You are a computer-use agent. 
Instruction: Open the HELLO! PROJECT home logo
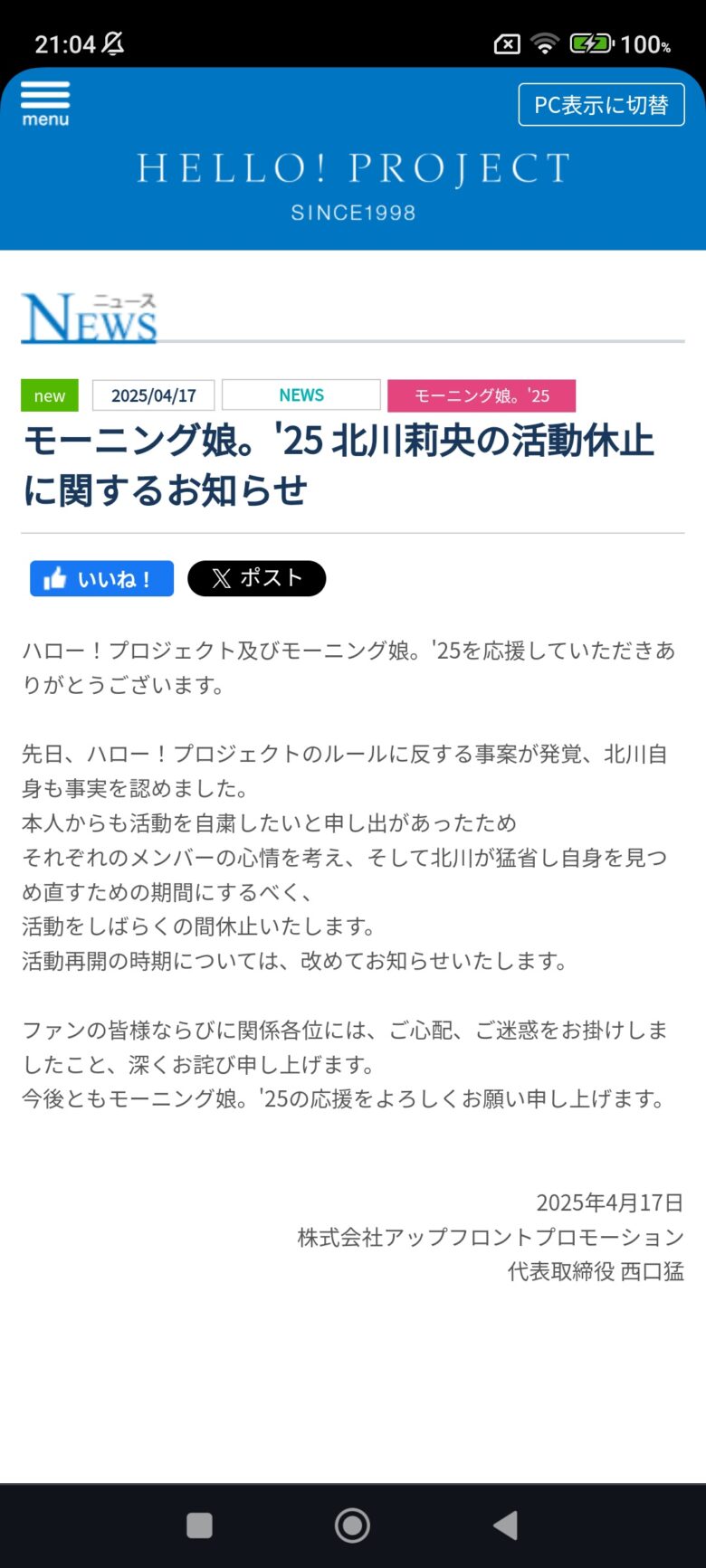click(353, 184)
